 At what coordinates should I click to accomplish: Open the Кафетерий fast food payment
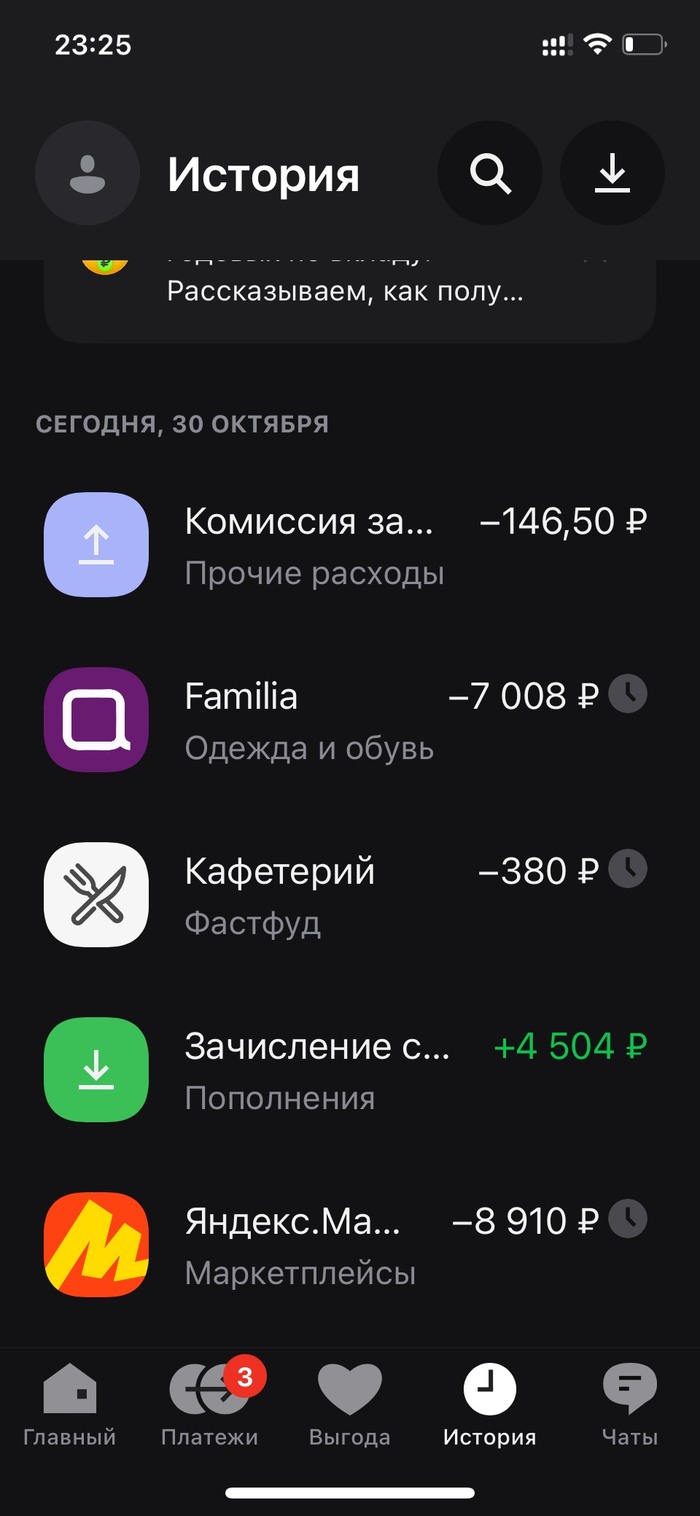click(x=346, y=895)
